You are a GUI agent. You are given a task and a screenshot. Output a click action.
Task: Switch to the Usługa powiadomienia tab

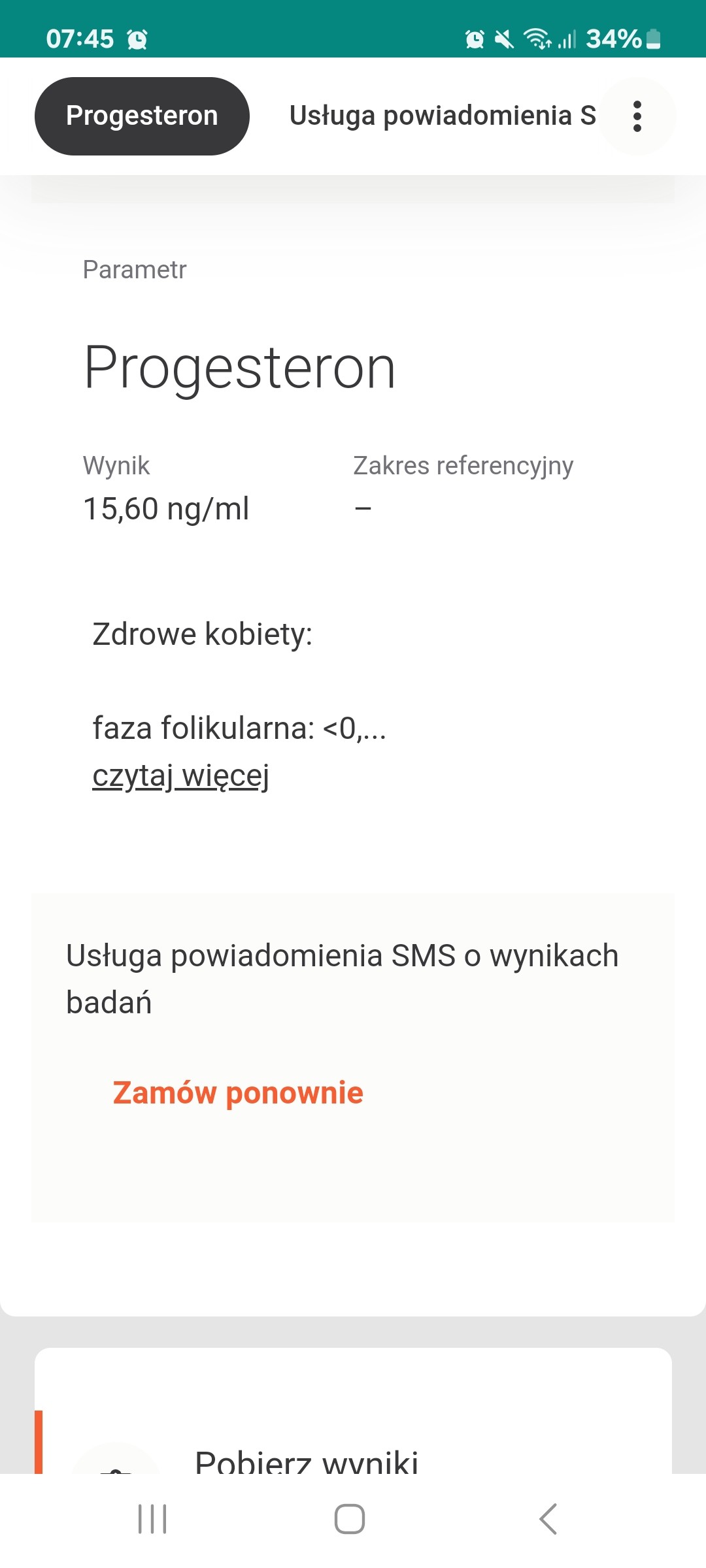coord(443,116)
